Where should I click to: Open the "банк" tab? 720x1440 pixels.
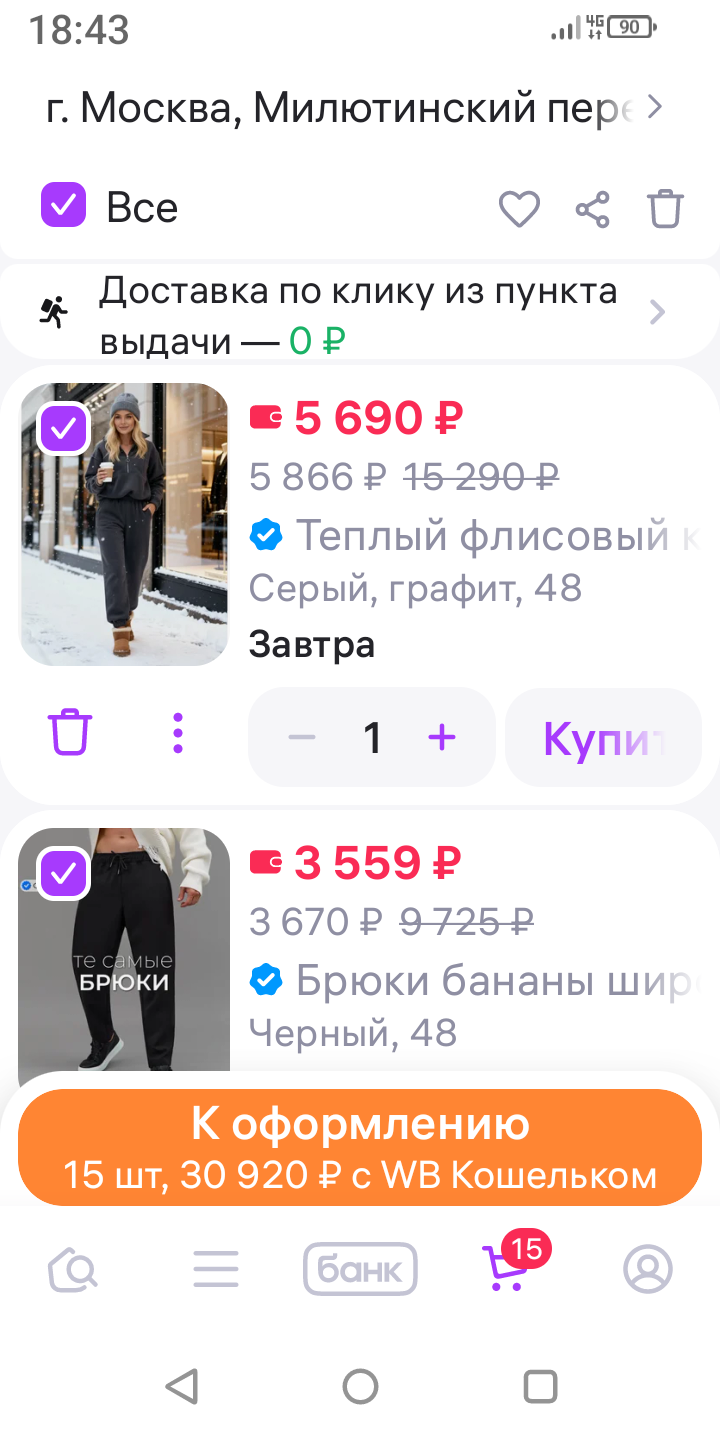(360, 1269)
